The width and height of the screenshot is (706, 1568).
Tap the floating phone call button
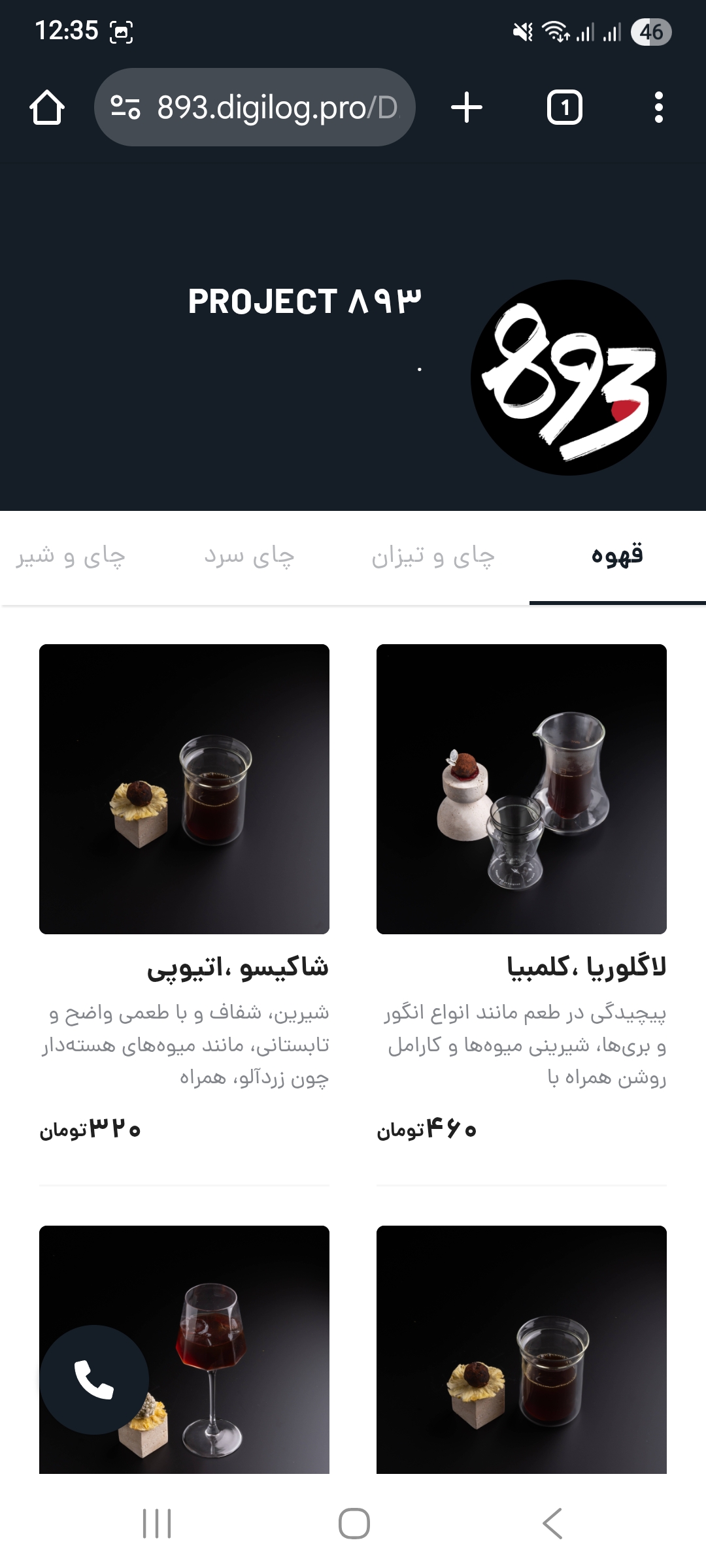(94, 1380)
